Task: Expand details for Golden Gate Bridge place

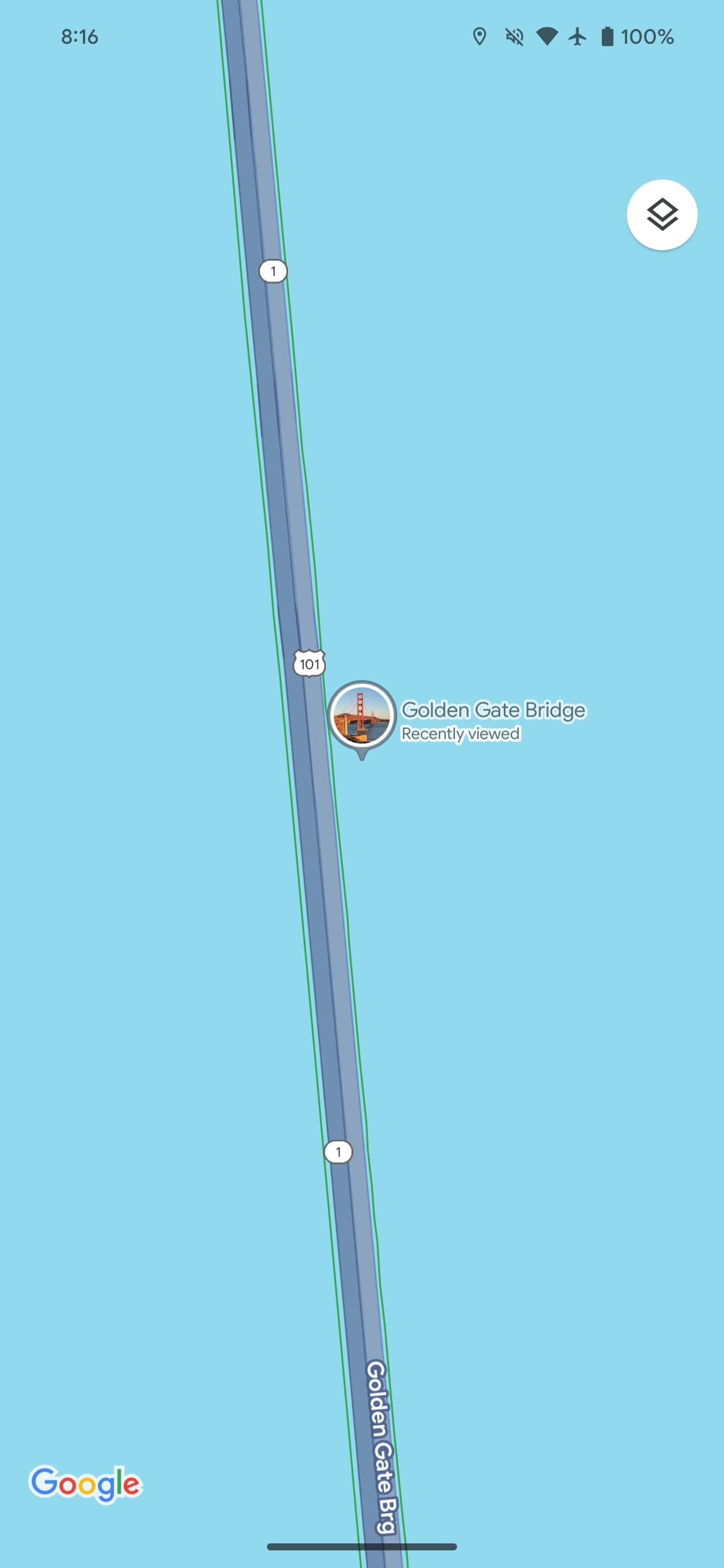Action: (x=494, y=709)
